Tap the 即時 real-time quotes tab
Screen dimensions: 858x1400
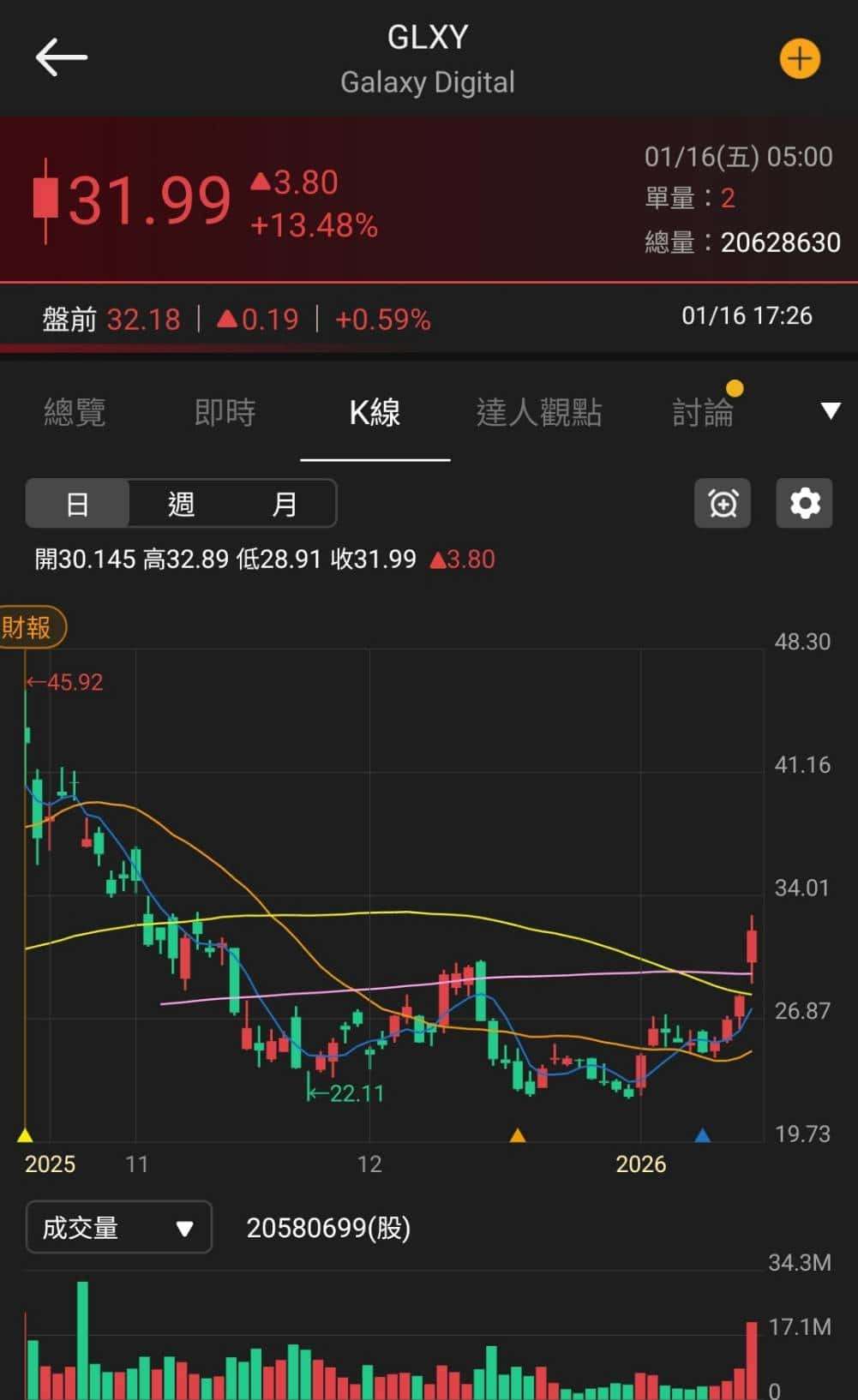(x=225, y=412)
